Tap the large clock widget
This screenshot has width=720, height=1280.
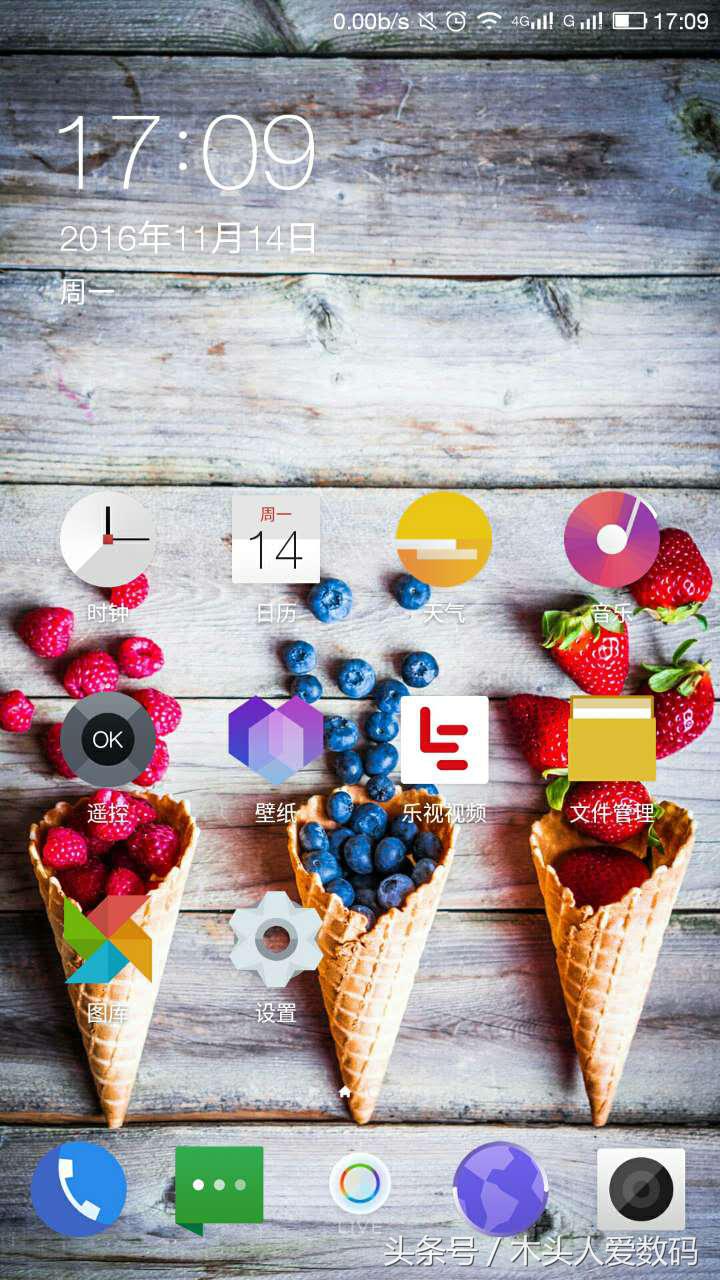pyautogui.click(x=187, y=153)
